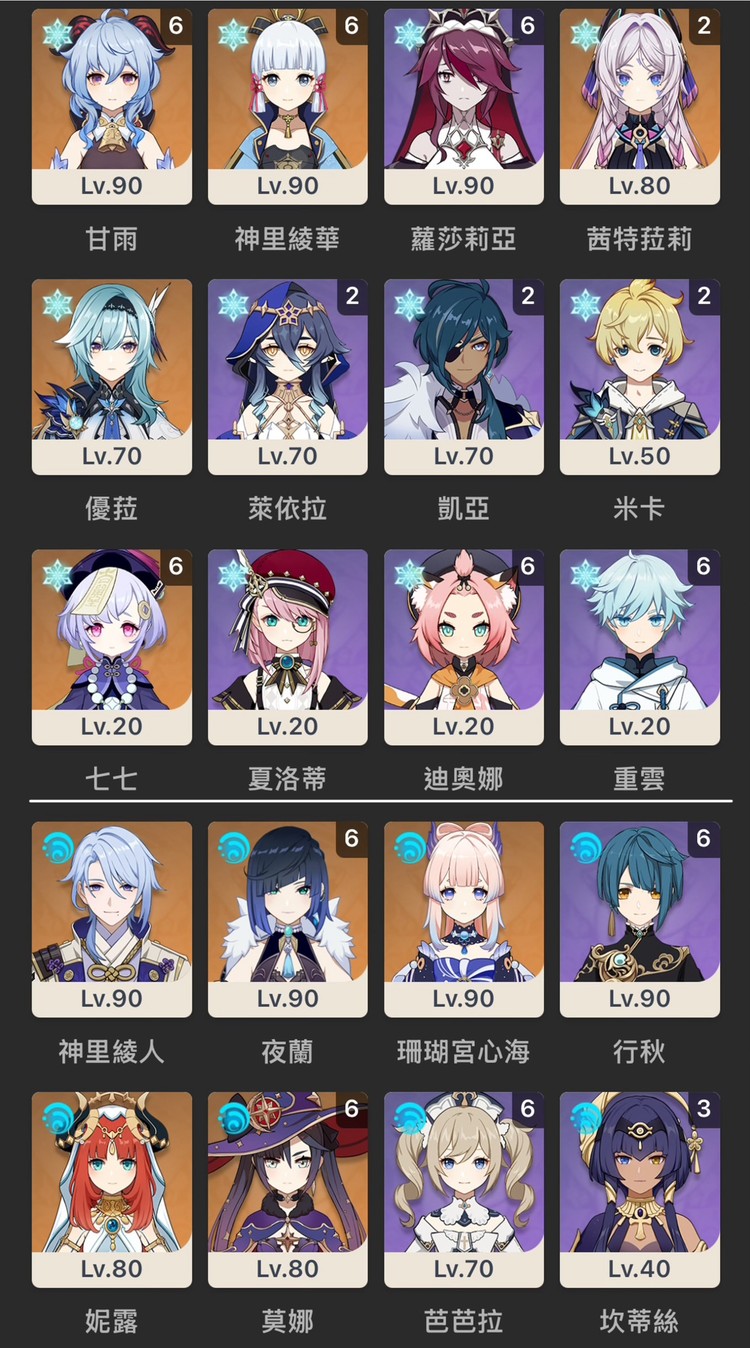Tap the 行秋 Lv.90 character

pyautogui.click(x=640, y=918)
